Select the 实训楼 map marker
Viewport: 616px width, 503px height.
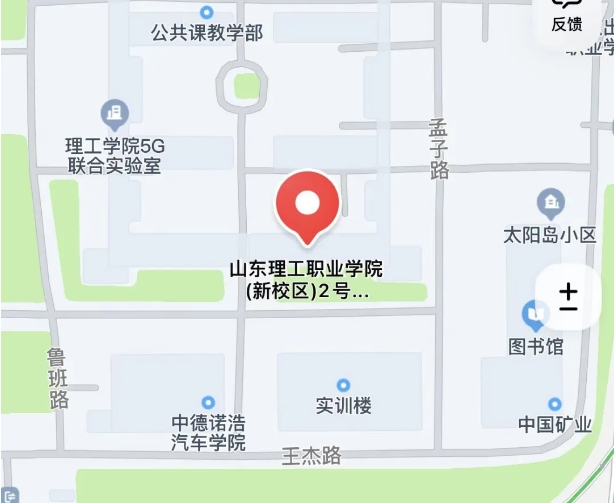pos(343,385)
